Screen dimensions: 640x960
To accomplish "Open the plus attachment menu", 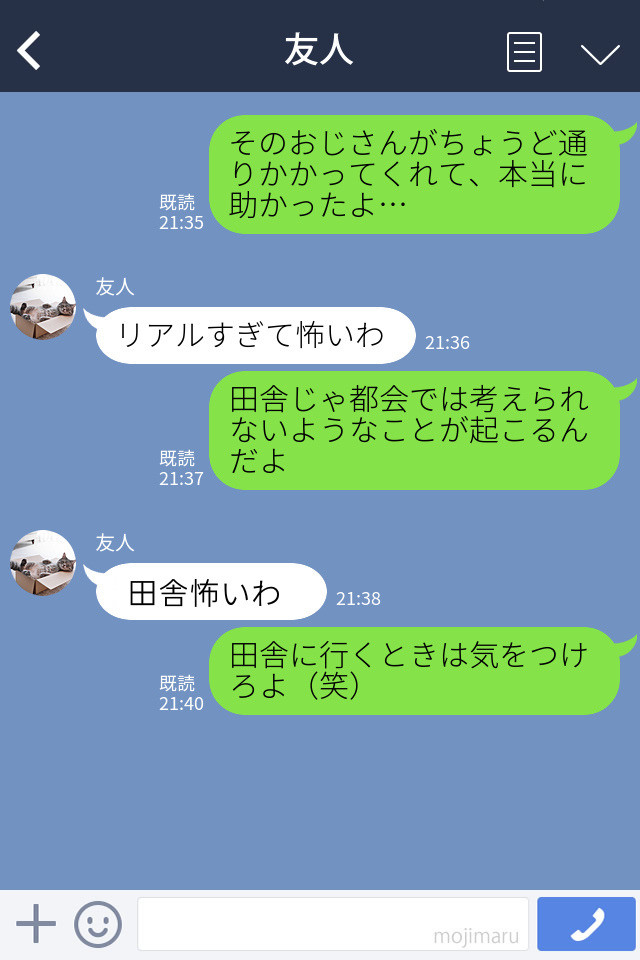I will [36, 924].
